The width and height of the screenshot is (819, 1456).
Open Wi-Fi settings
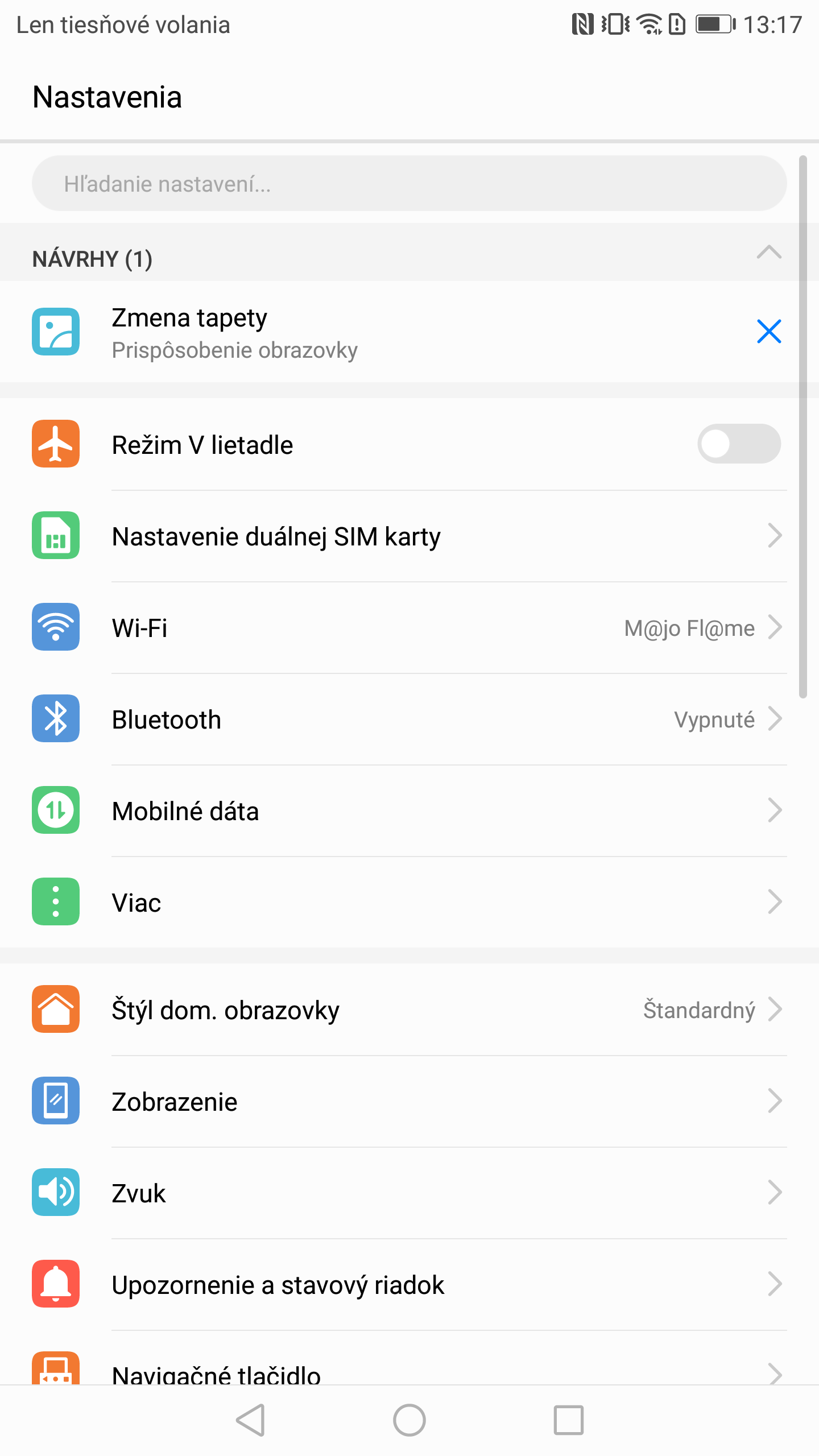[409, 627]
